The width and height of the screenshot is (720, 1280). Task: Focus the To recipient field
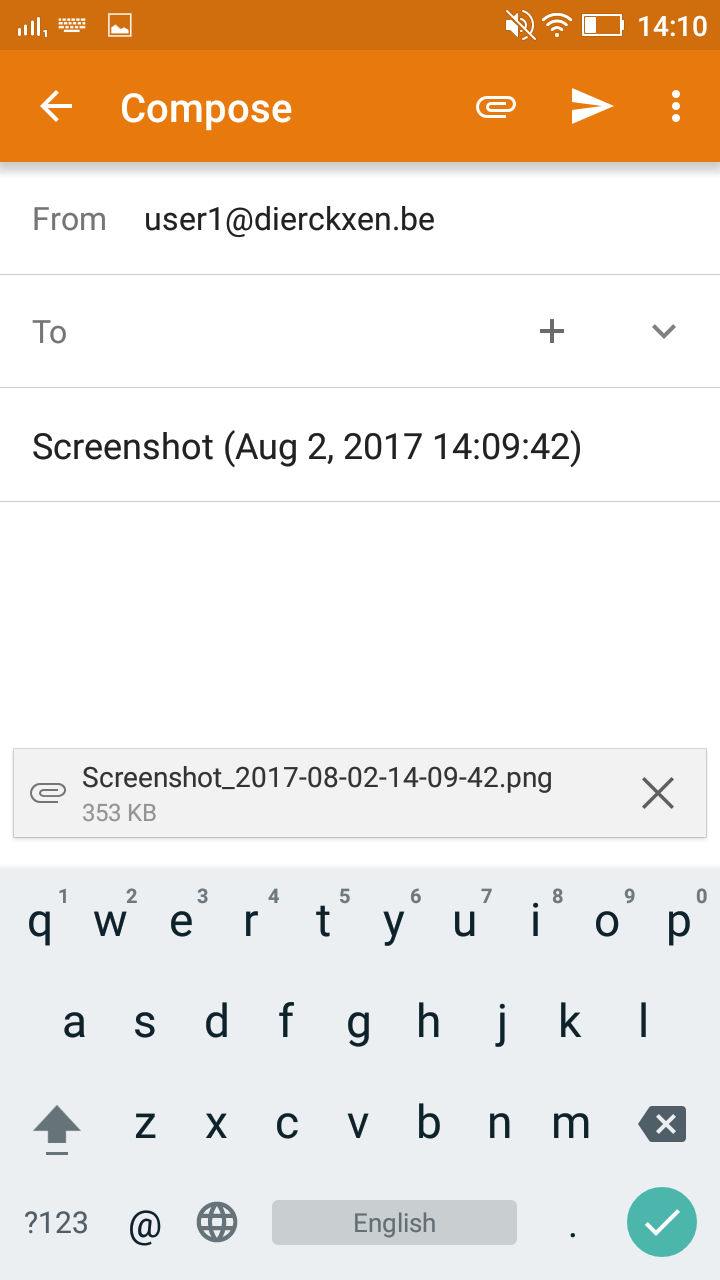point(280,331)
